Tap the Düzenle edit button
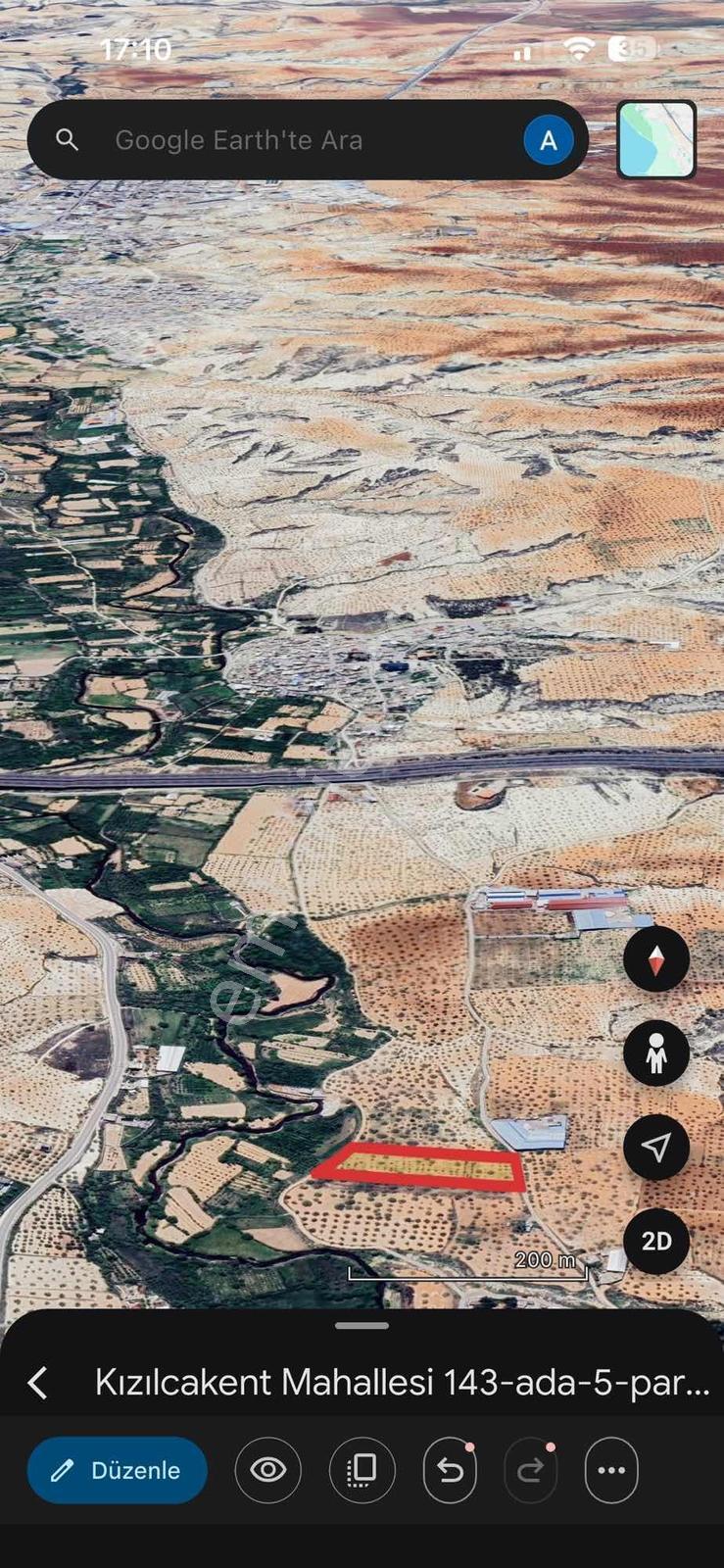This screenshot has width=724, height=1568. click(x=118, y=1470)
